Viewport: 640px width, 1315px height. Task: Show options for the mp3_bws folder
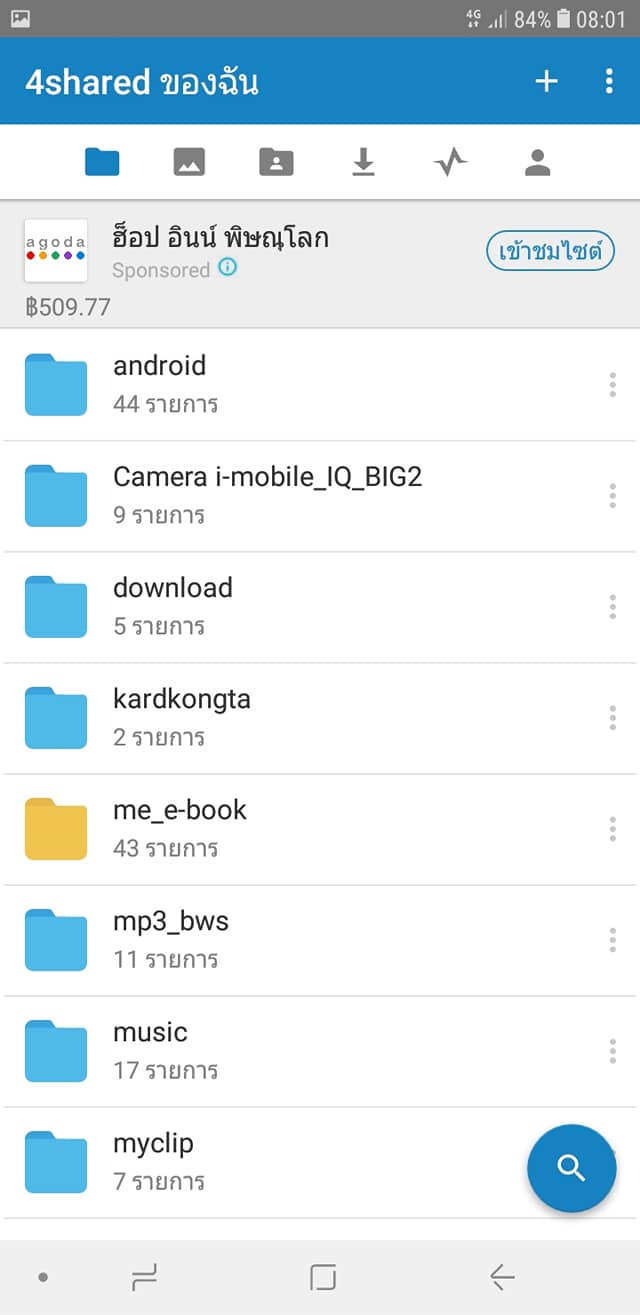point(612,940)
